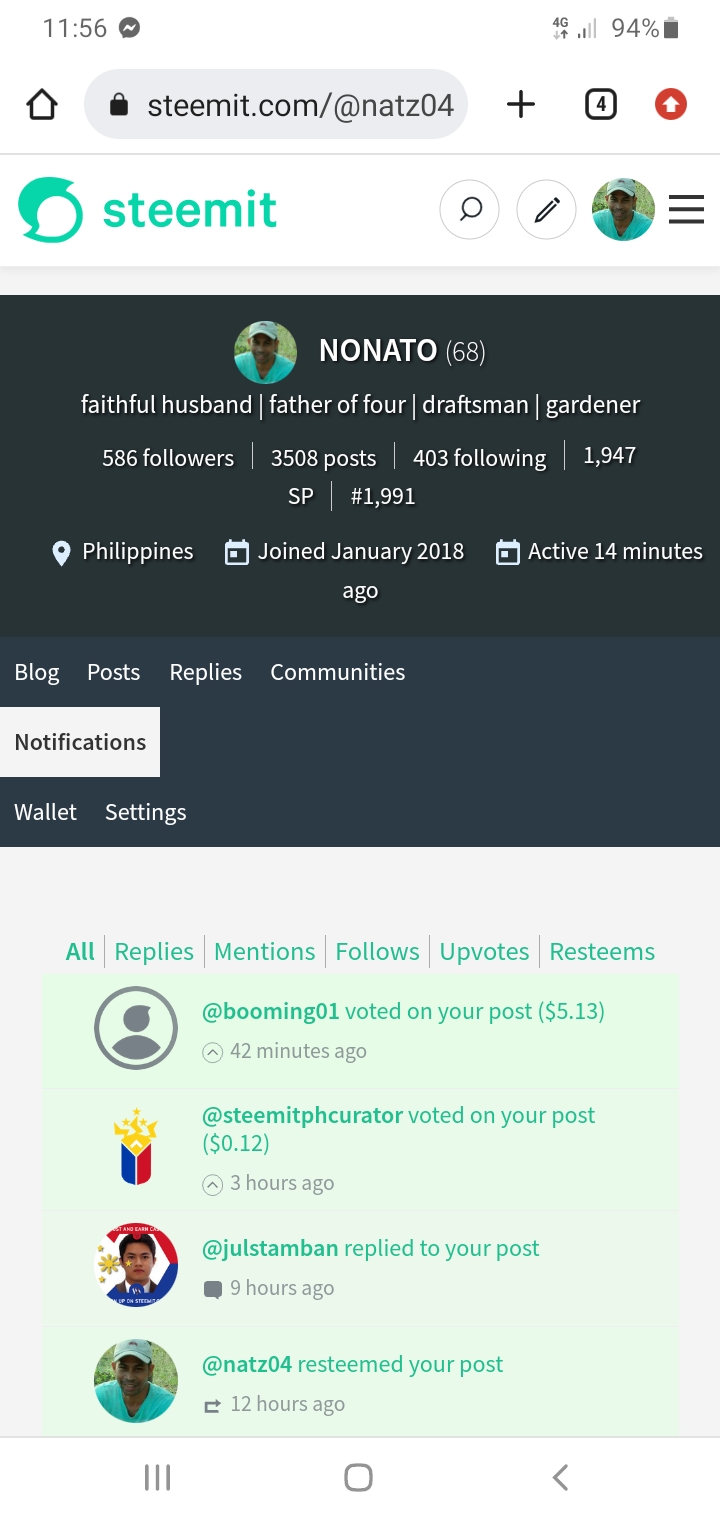Show only Resteems notifications
Image resolution: width=720 pixels, height=1520 pixels.
[x=602, y=951]
